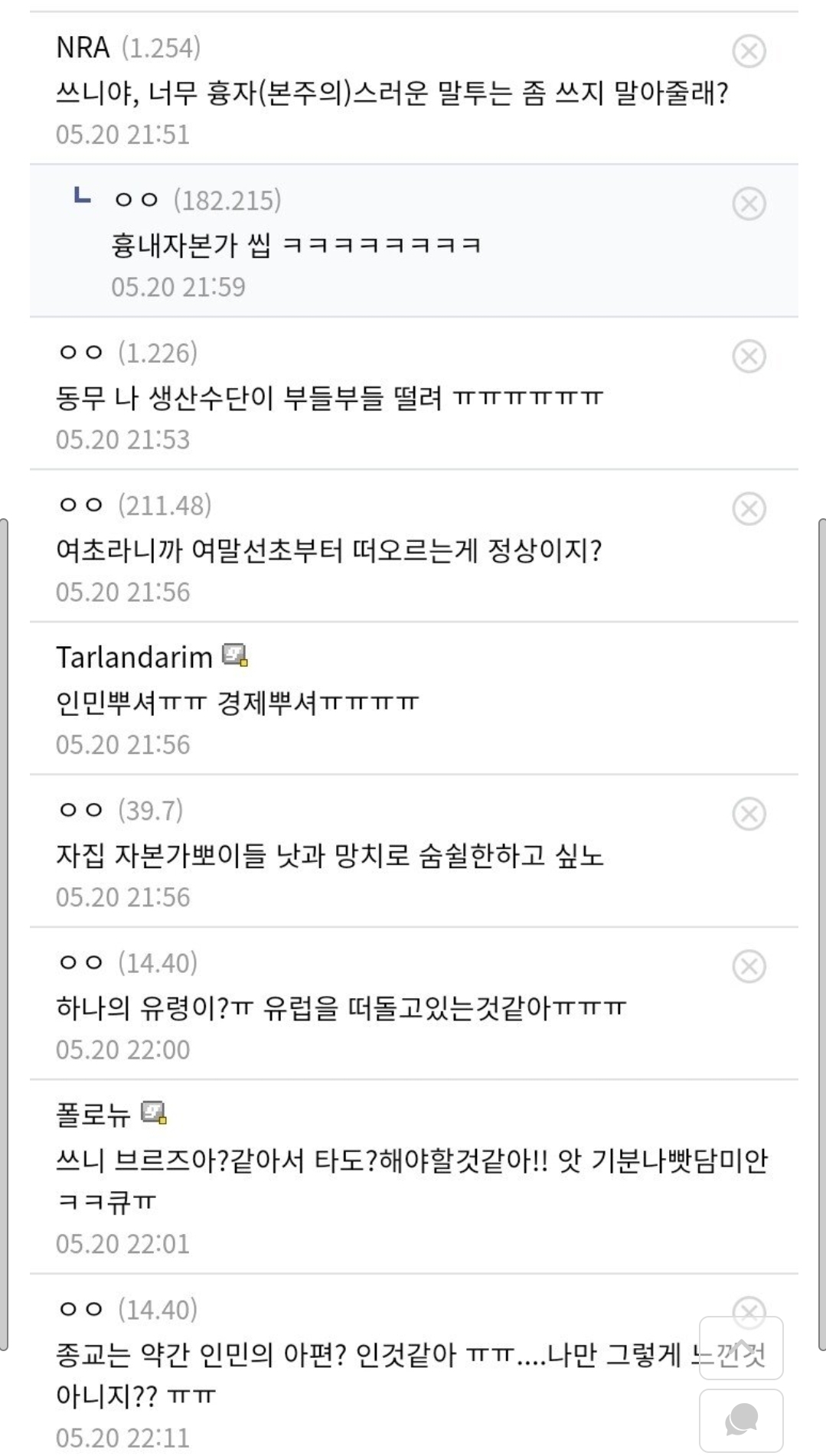
Task: Open the comment bubble floating button
Action: (740, 1419)
